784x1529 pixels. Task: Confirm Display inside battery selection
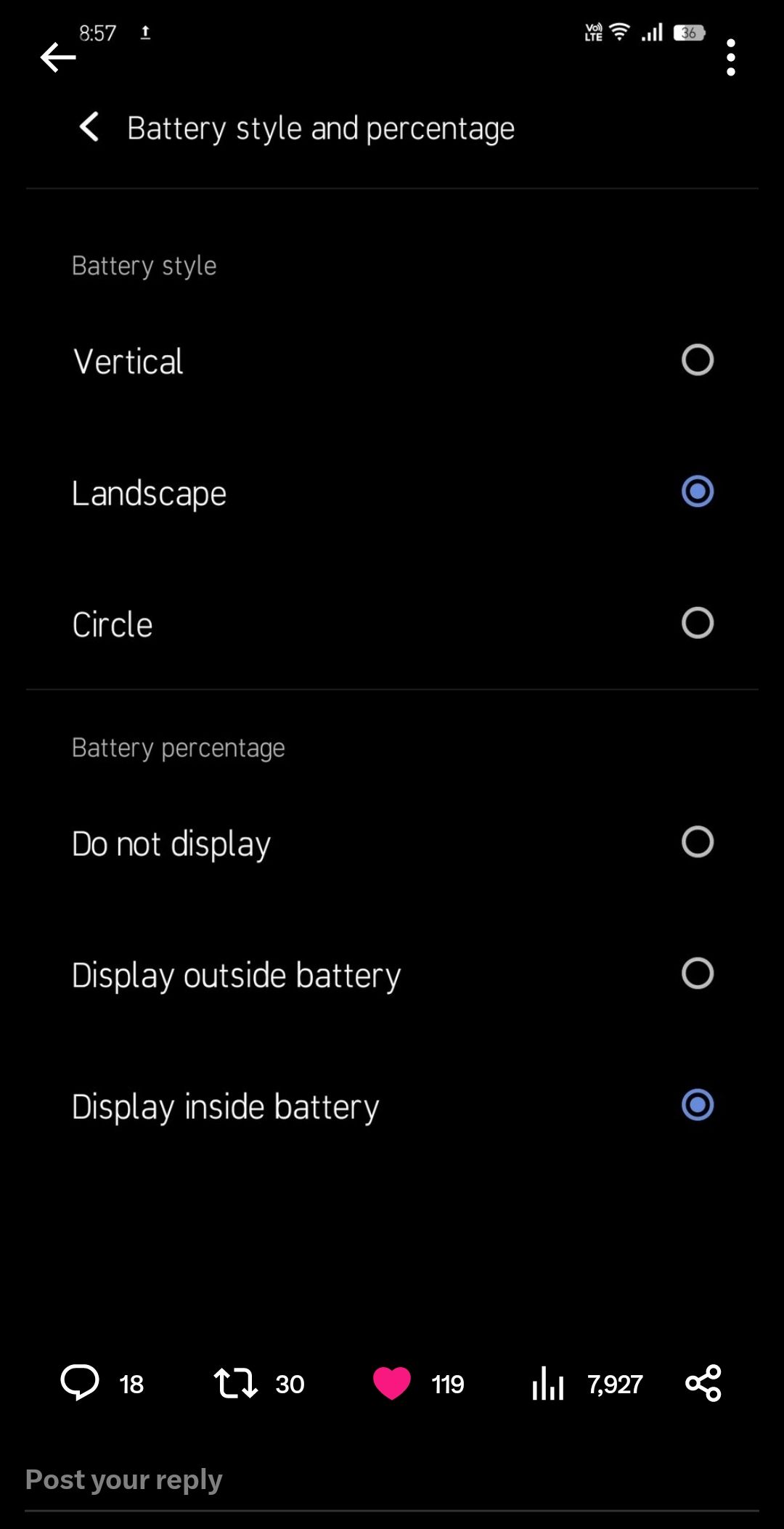click(698, 1106)
